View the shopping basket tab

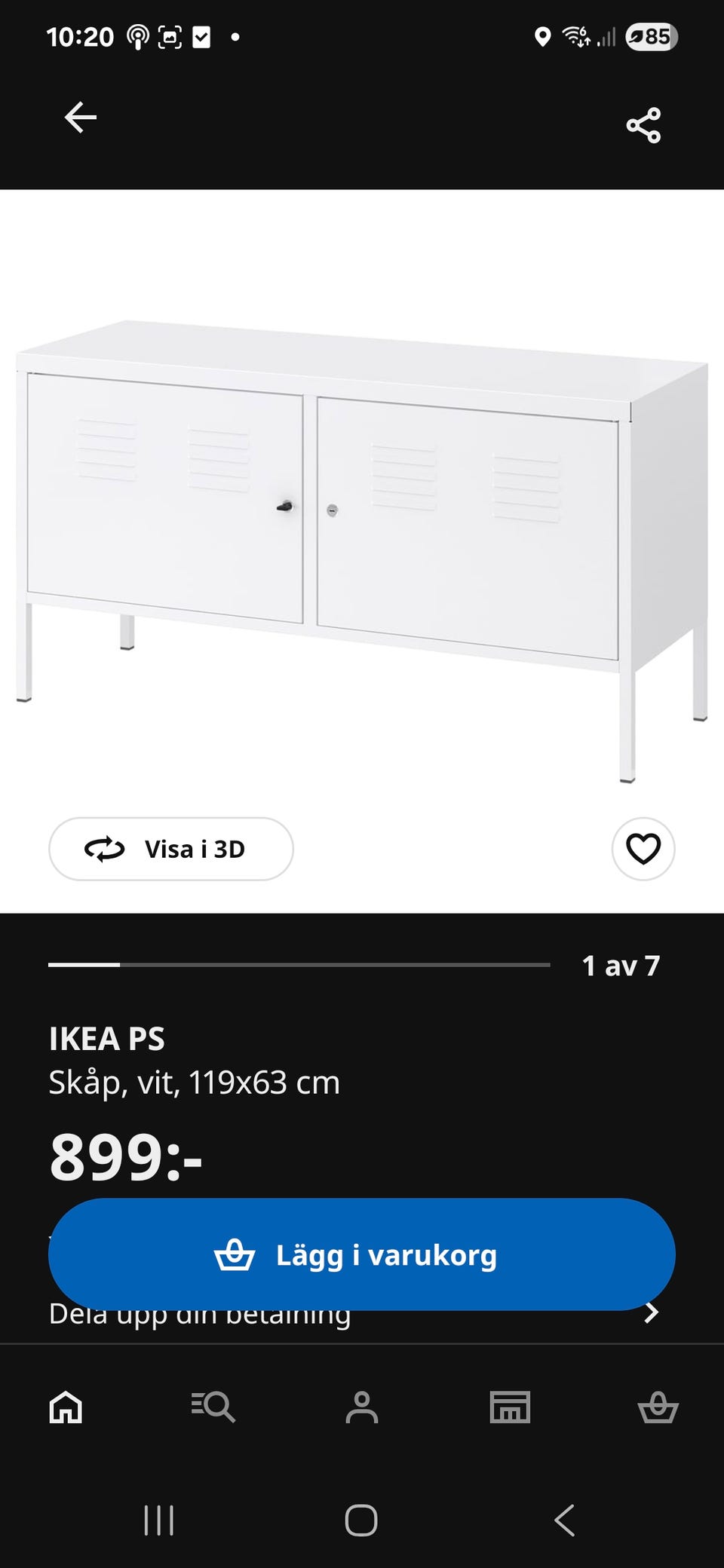pyautogui.click(x=658, y=1407)
